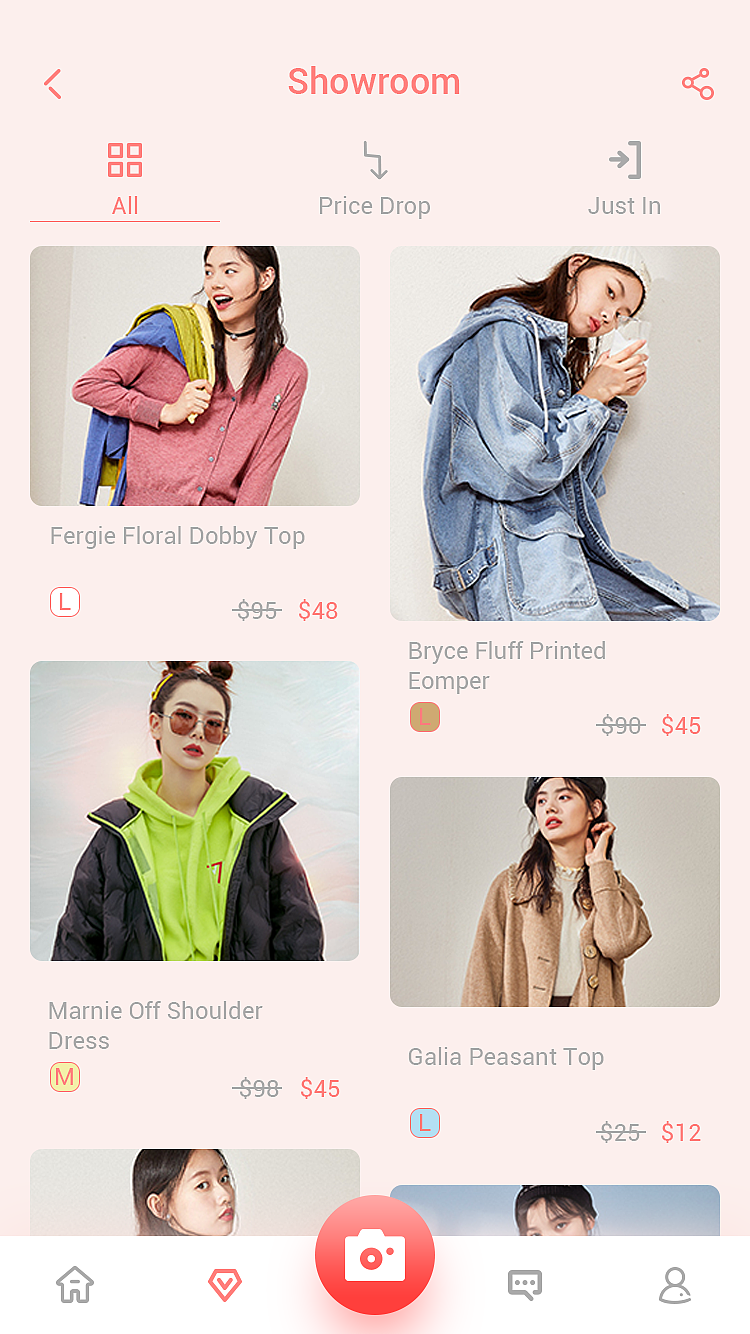750x1334 pixels.
Task: Open the profile tab
Action: [675, 1285]
